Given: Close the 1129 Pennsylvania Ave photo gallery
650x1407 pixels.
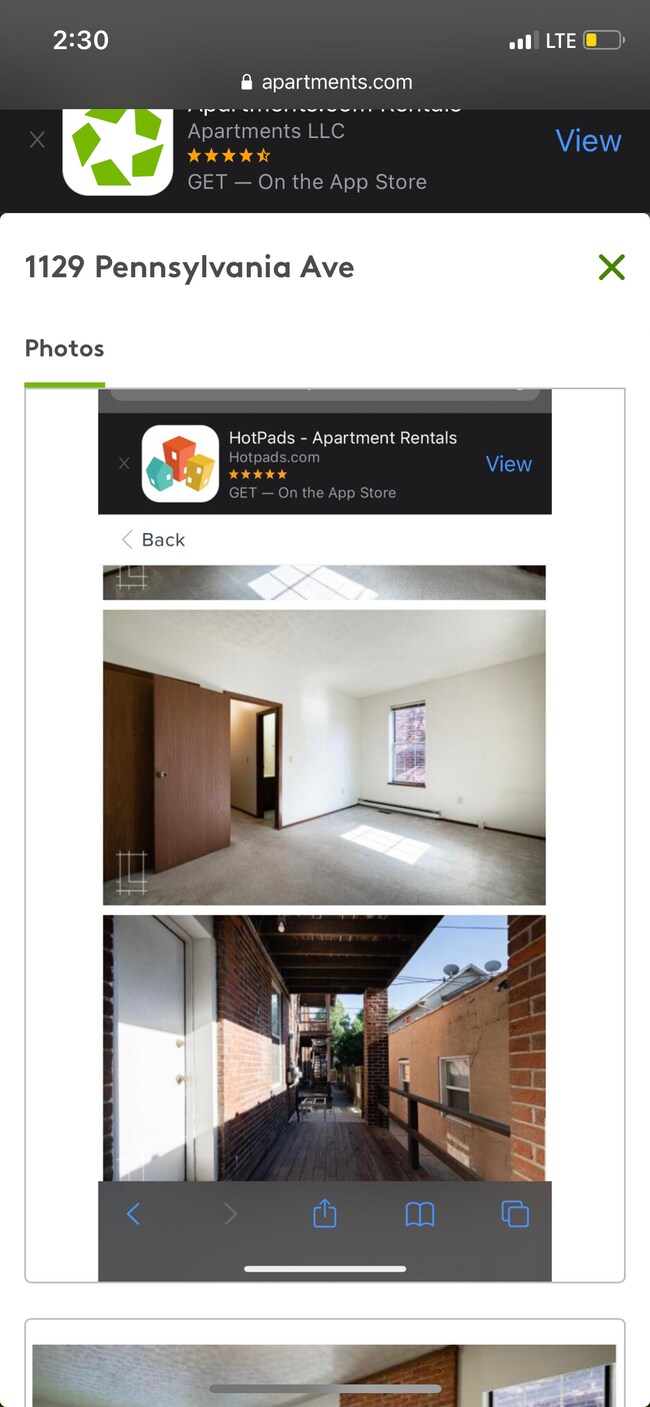Looking at the screenshot, I should [611, 267].
